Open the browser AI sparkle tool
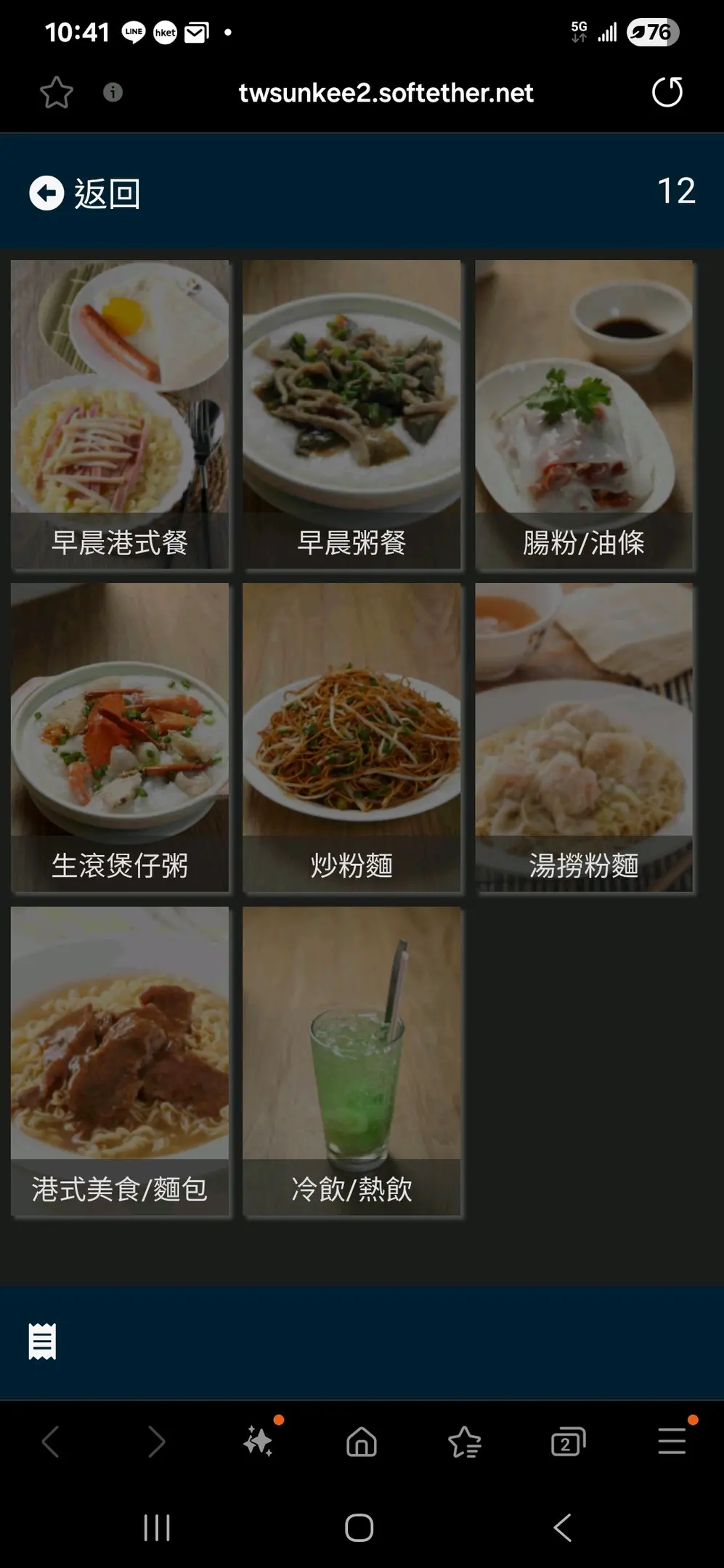 tap(259, 1441)
